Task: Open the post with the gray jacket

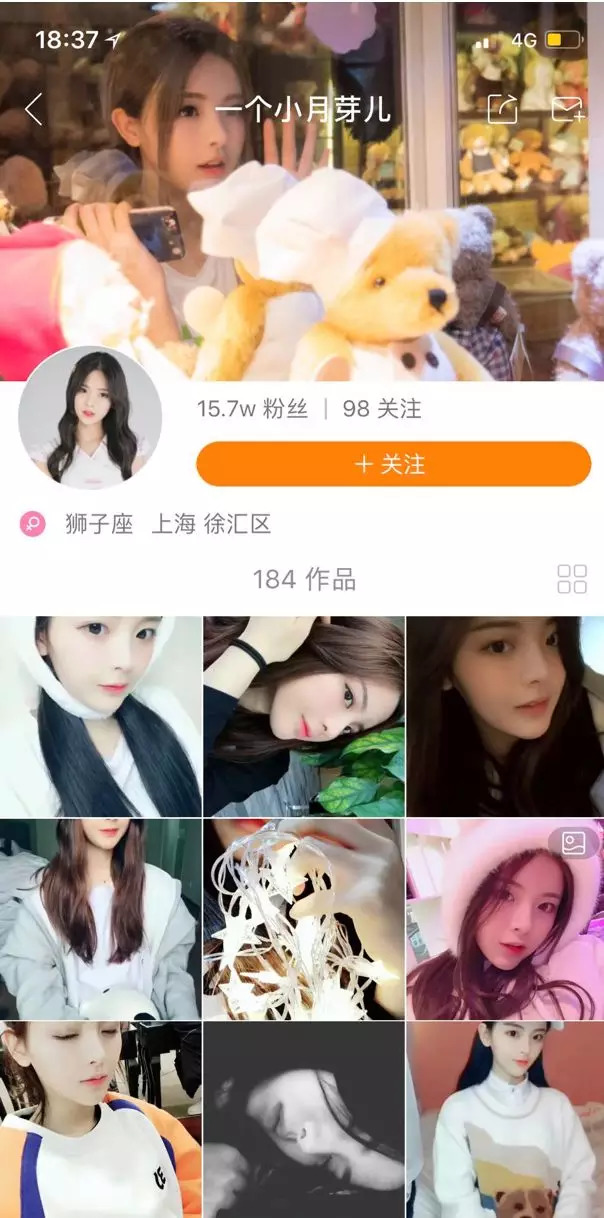Action: click(x=100, y=919)
